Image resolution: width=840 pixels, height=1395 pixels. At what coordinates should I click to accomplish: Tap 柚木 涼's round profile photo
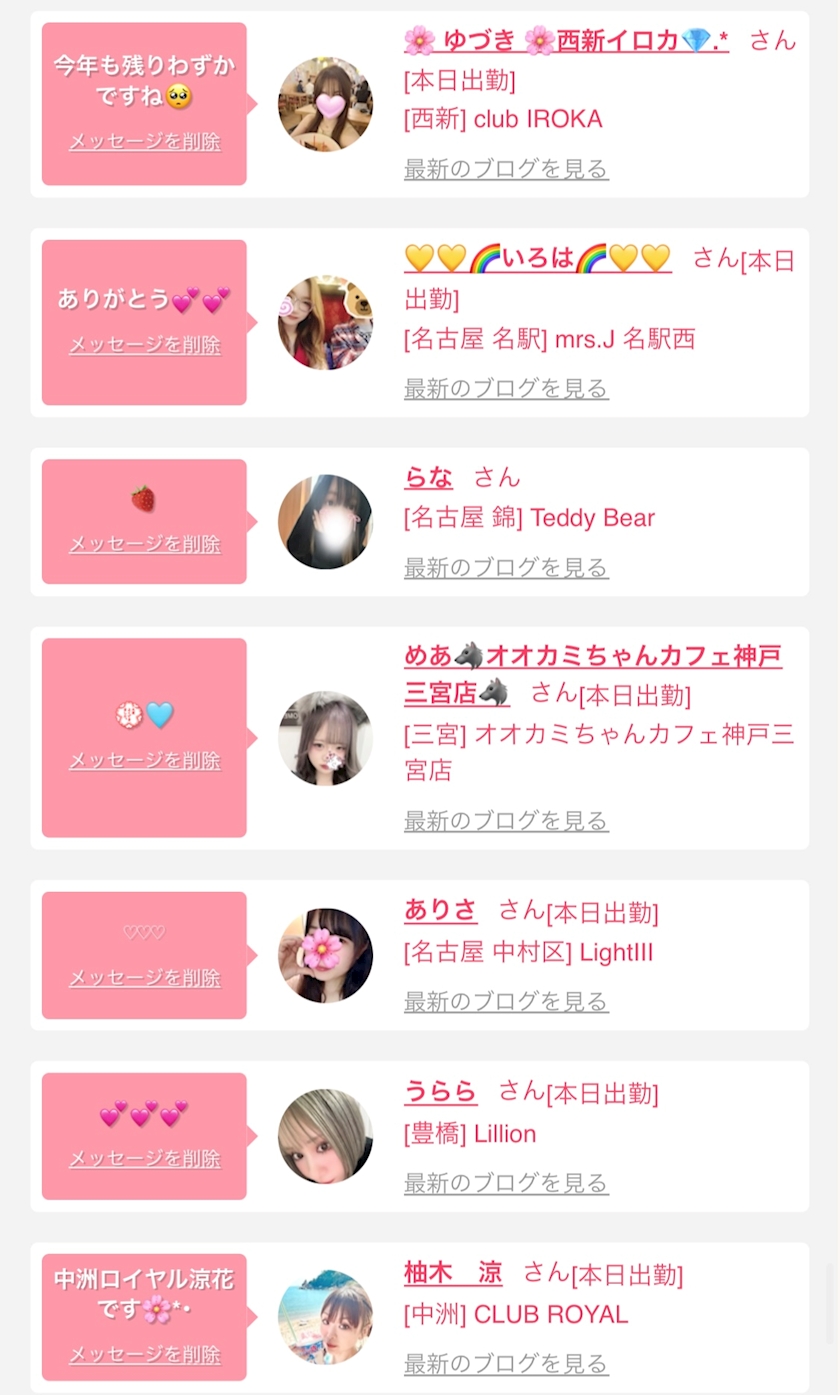[325, 1318]
